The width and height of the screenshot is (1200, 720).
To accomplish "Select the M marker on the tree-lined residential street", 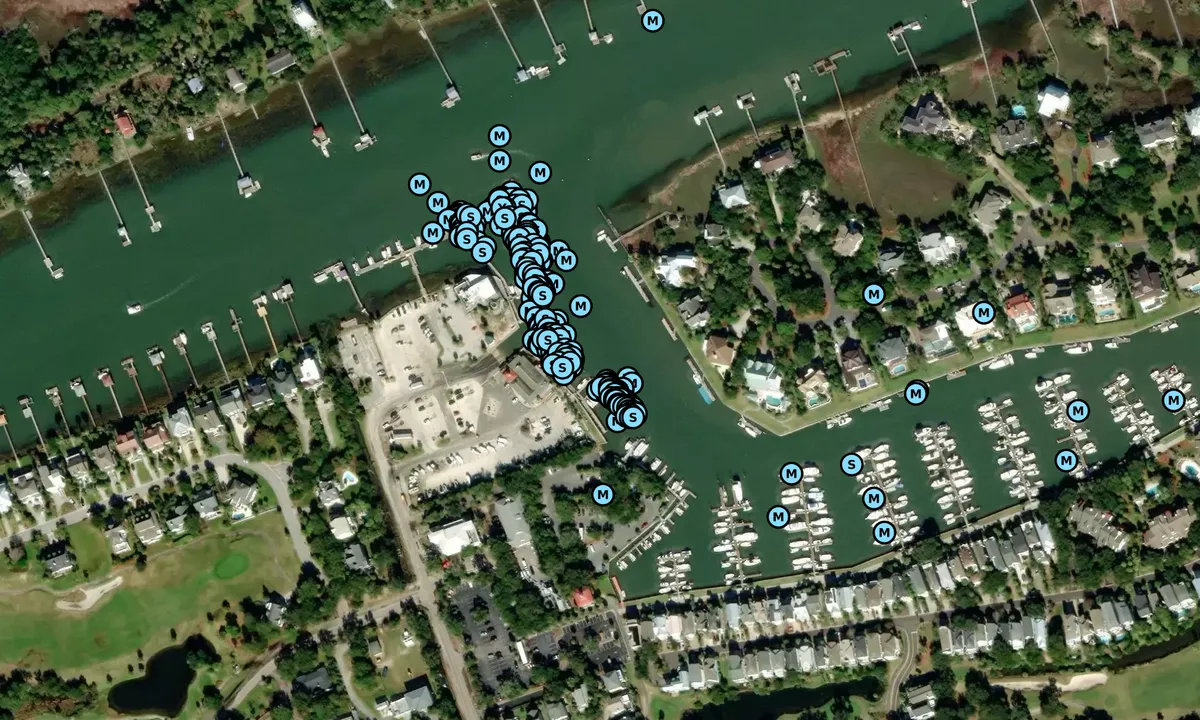I will 873,294.
